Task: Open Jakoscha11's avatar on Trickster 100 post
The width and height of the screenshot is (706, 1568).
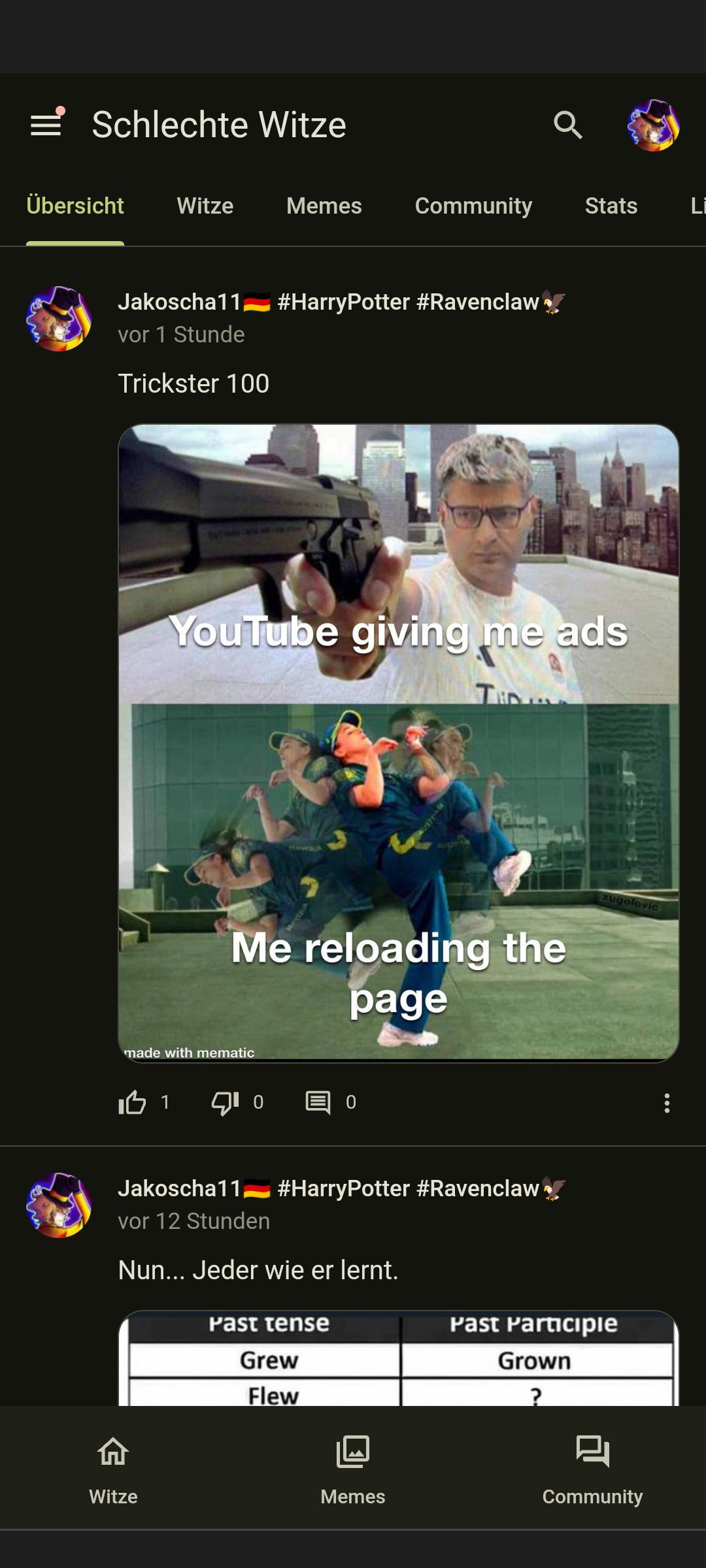Action: pyautogui.click(x=59, y=319)
